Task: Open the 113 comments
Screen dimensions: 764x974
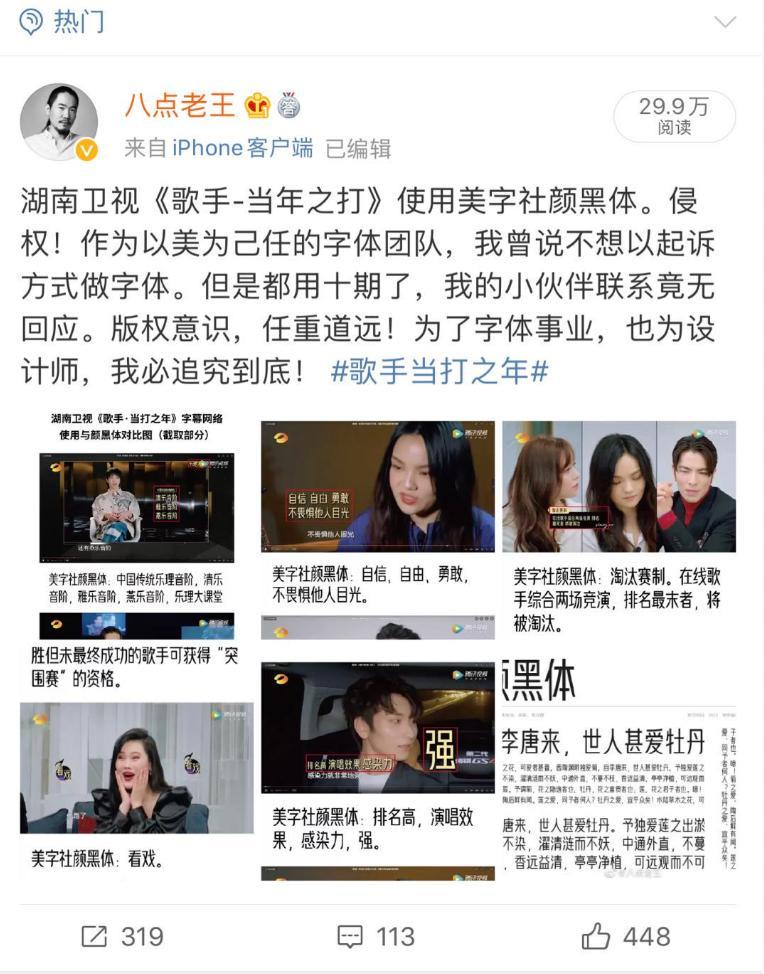Action: click(x=376, y=936)
